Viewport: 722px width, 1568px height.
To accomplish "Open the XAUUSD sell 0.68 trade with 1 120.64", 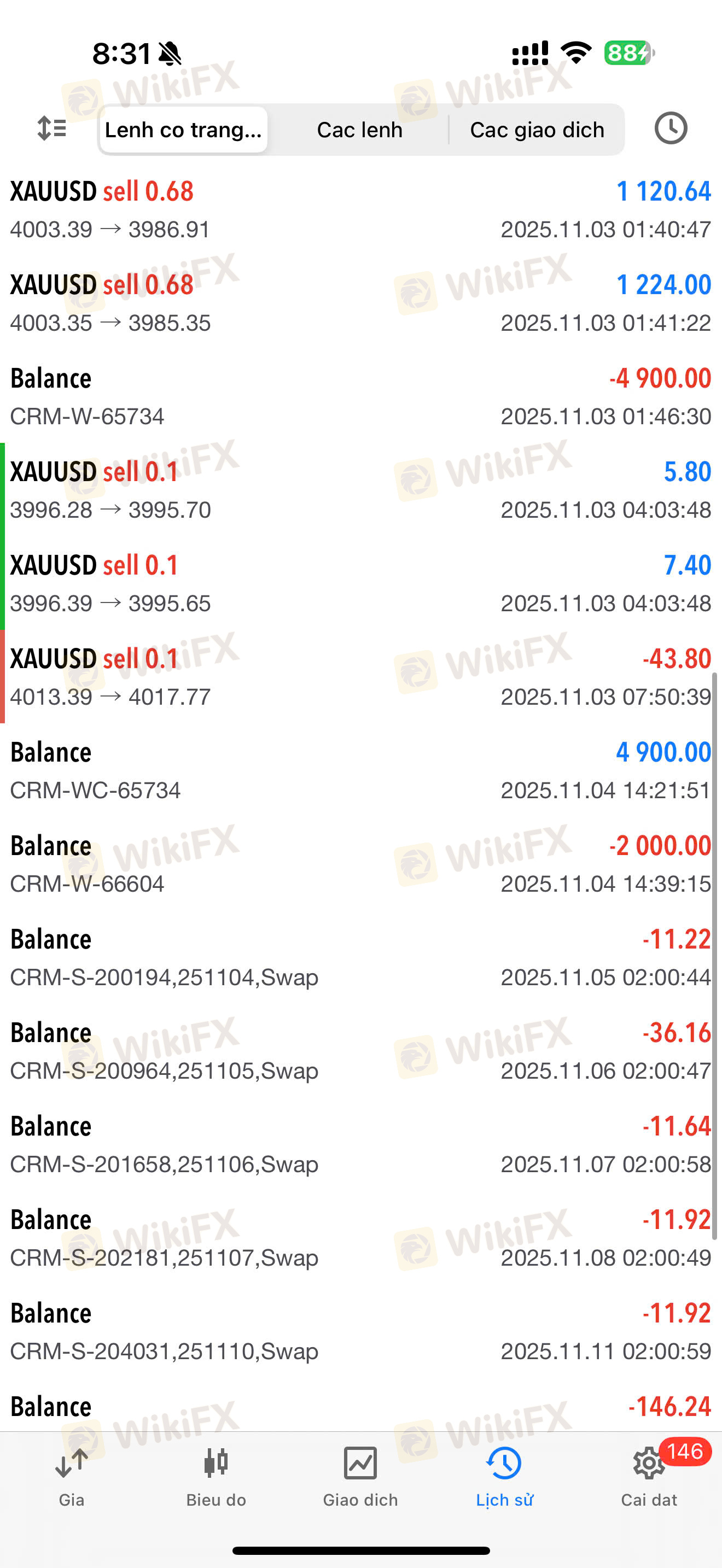I will pyautogui.click(x=360, y=209).
